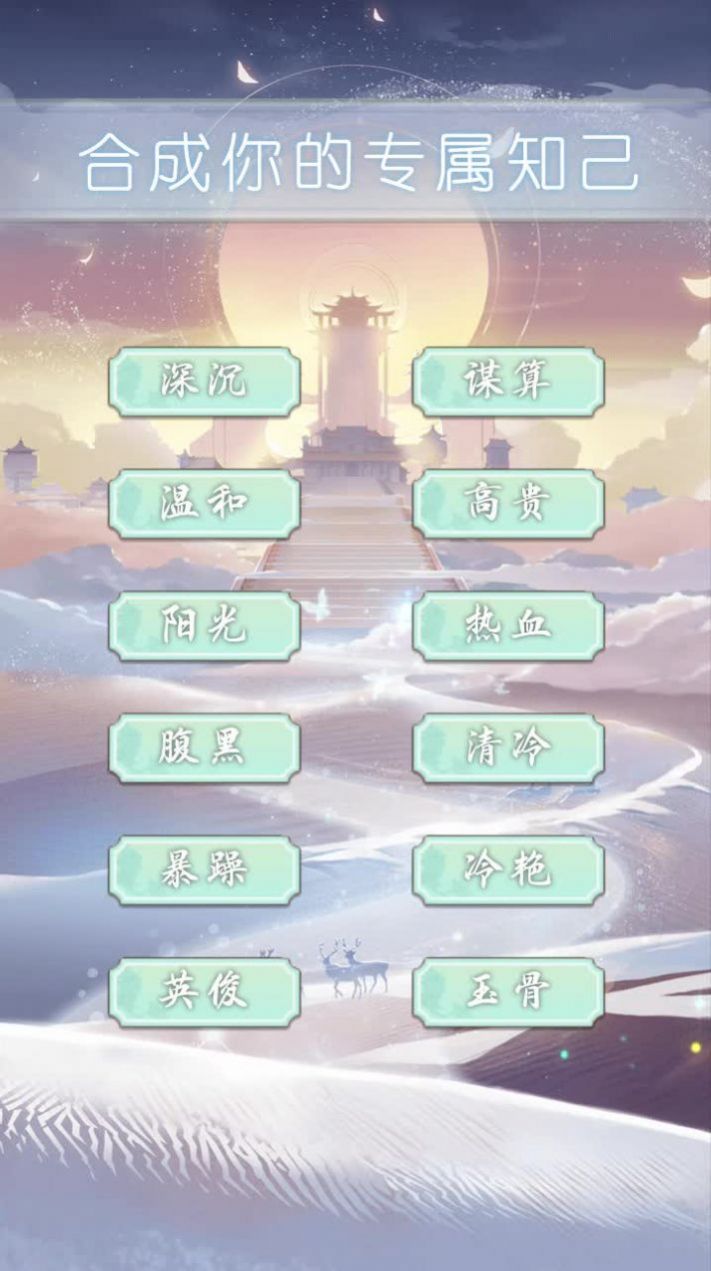This screenshot has height=1271, width=711.
Task: Pick the 暴躁 trait
Action: coord(204,870)
